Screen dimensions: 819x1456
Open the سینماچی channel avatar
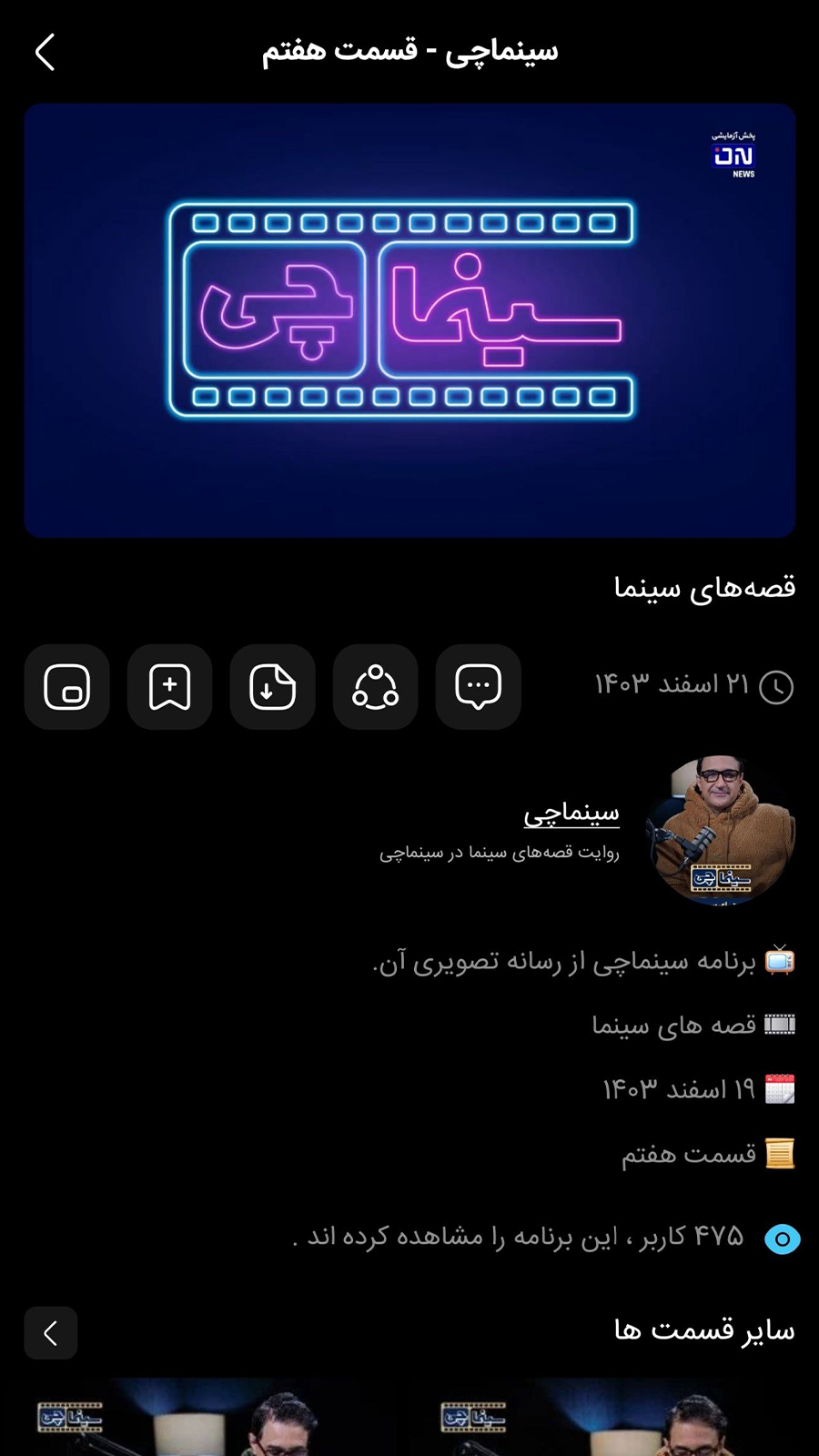click(x=721, y=831)
